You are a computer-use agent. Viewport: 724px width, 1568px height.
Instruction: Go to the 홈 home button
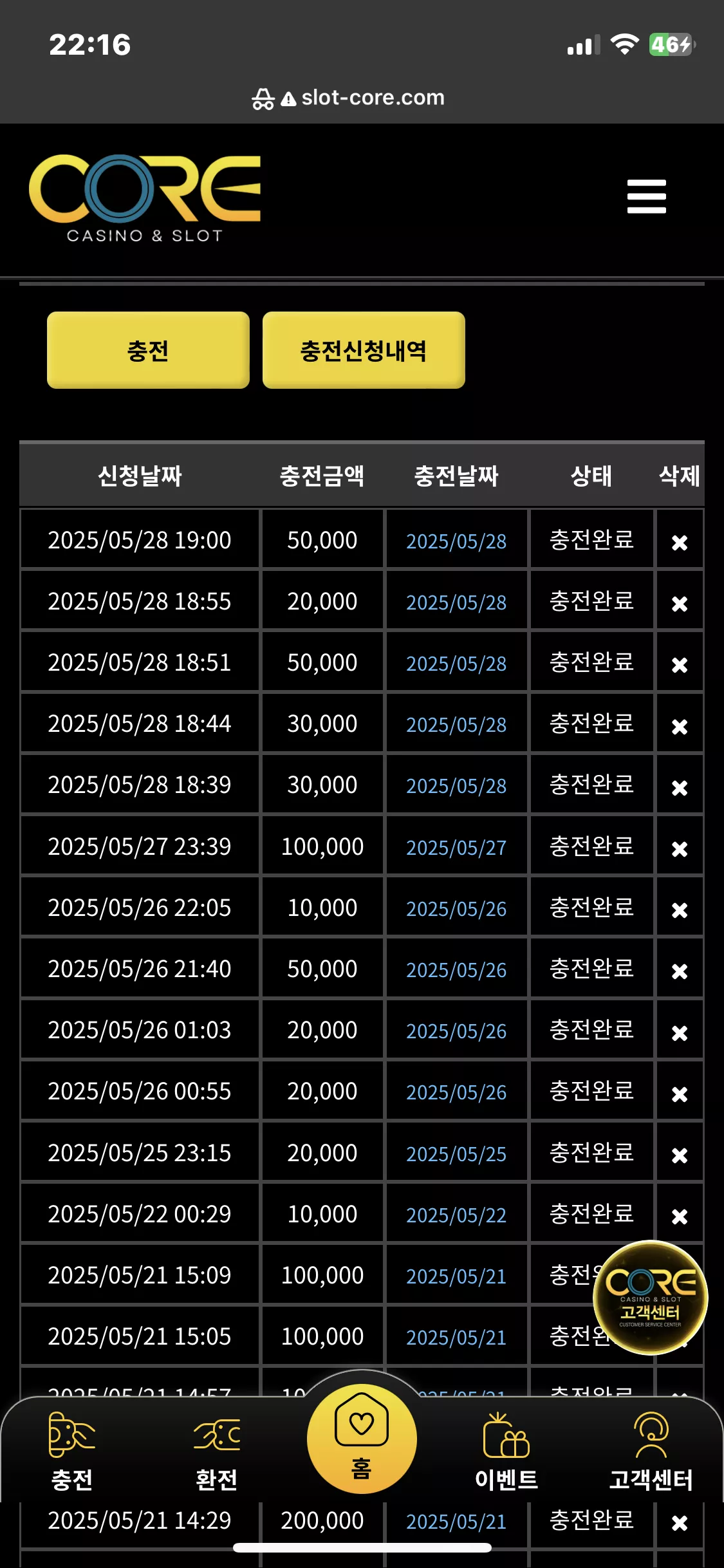tap(362, 1439)
